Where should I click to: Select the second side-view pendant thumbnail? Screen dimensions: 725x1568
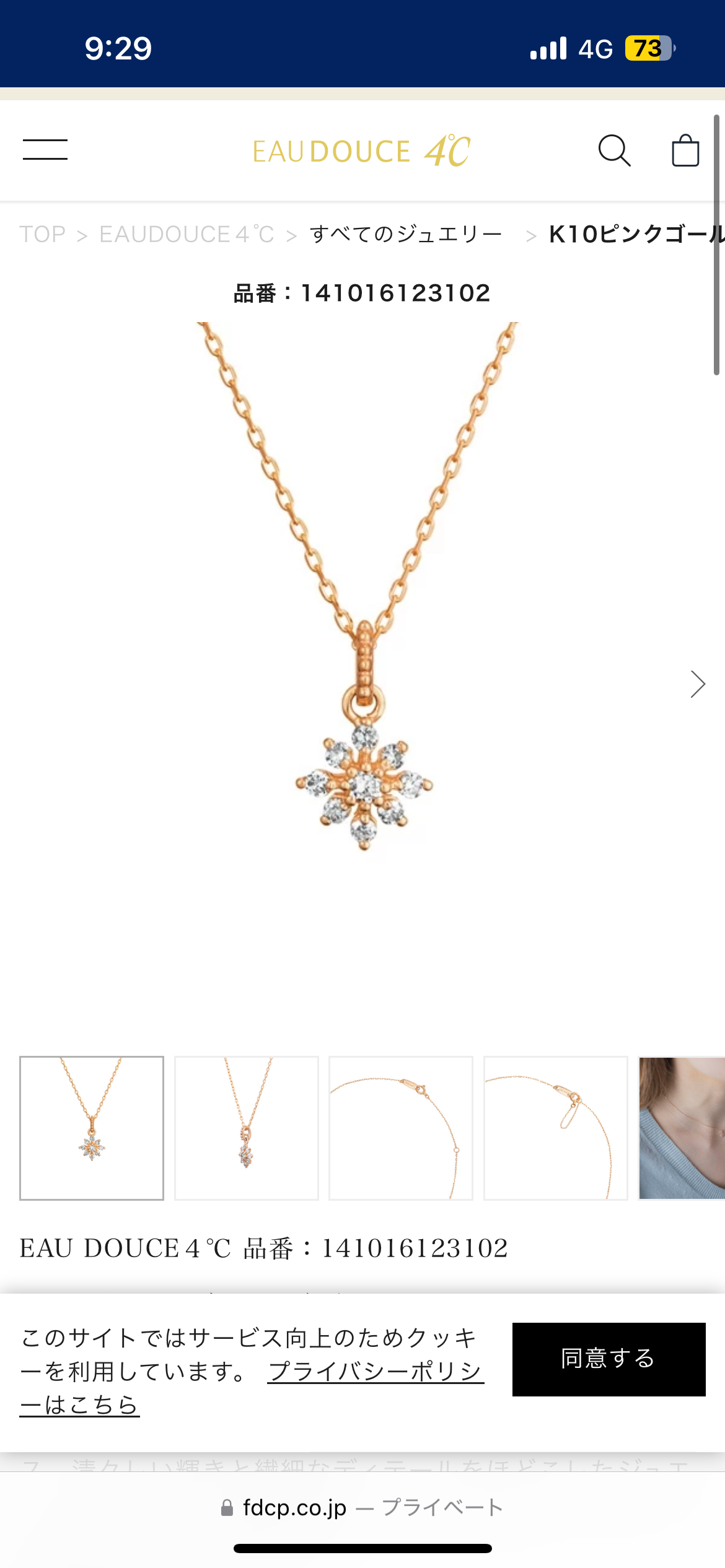[247, 1128]
